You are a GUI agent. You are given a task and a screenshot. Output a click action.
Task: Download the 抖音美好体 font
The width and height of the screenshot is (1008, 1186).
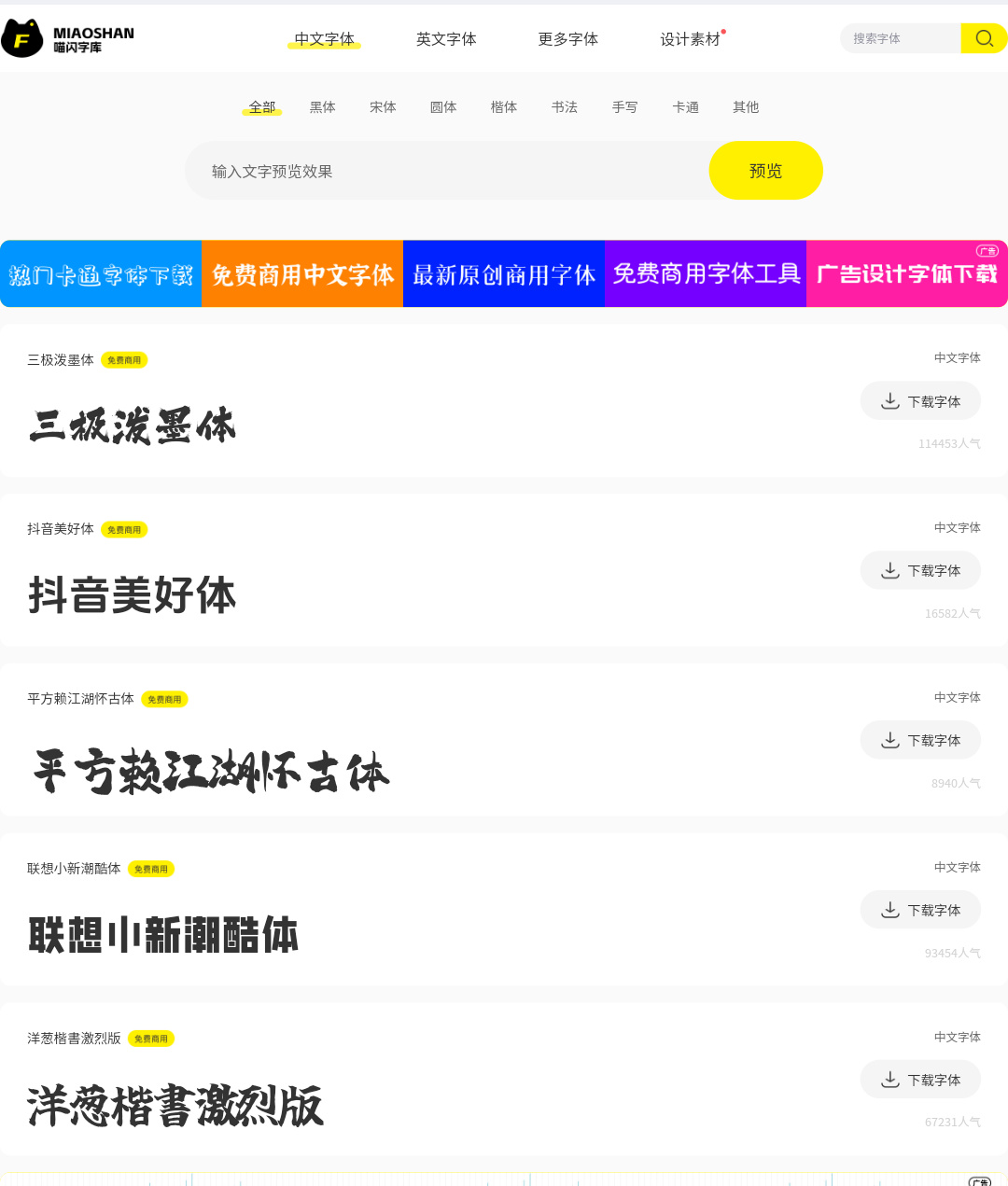[x=920, y=570]
